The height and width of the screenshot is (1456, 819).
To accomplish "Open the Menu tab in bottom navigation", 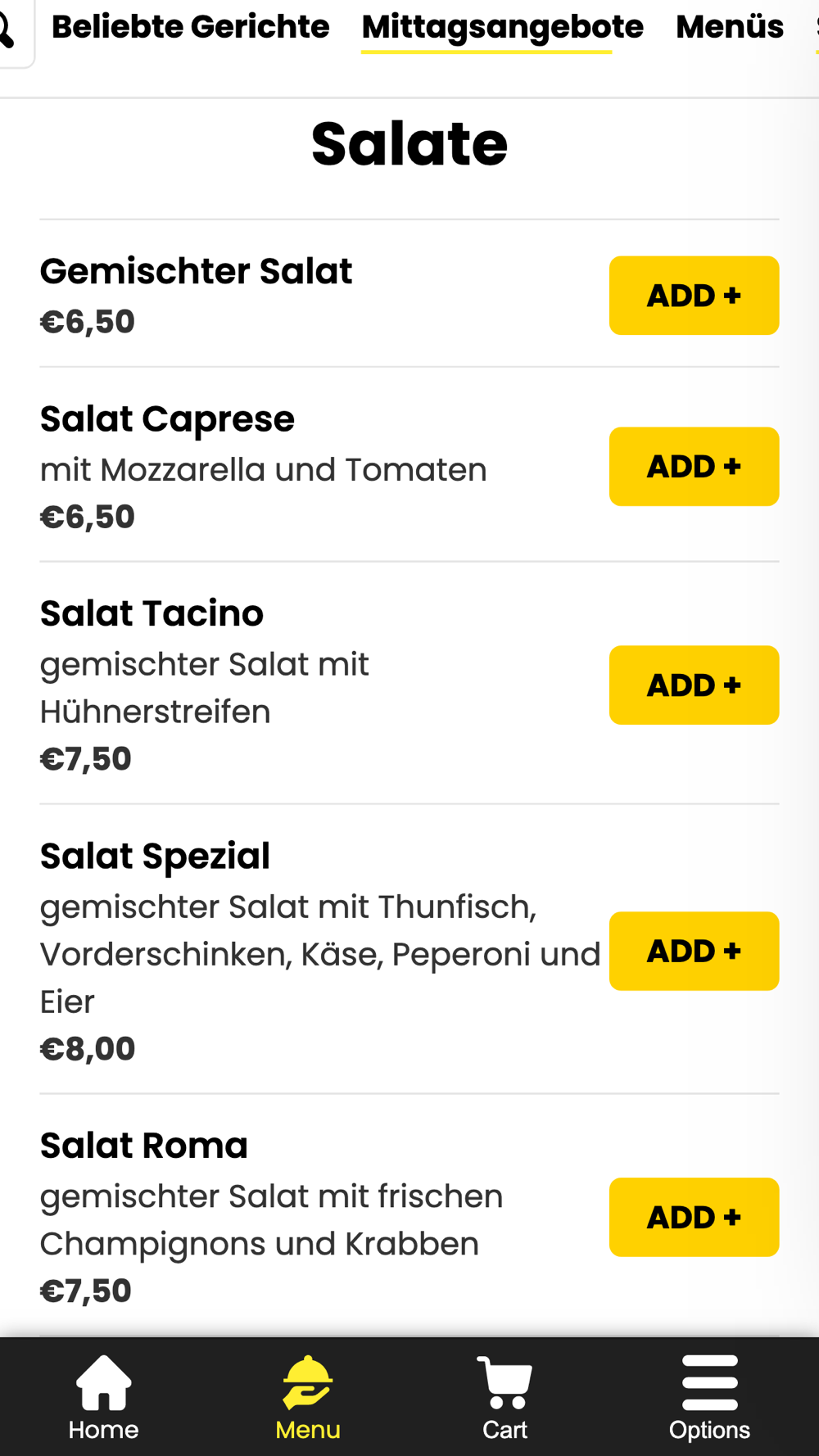I will click(x=308, y=1398).
